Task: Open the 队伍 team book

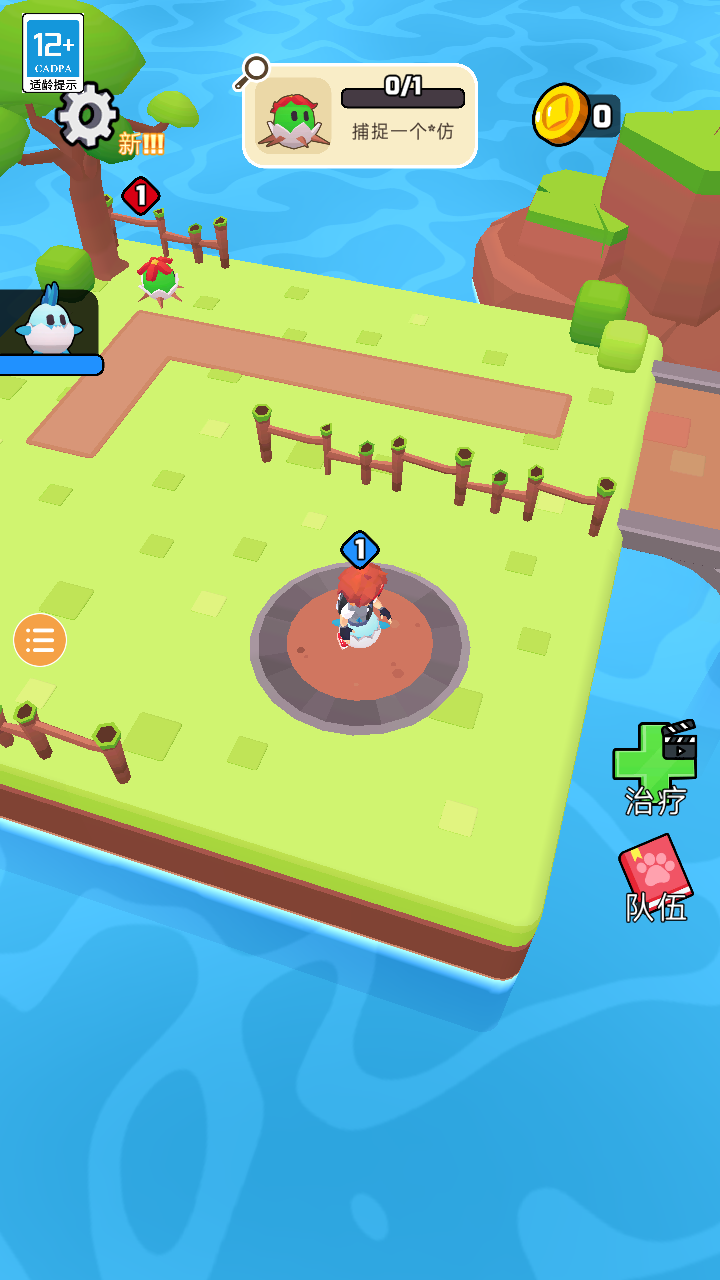Action: [x=656, y=879]
